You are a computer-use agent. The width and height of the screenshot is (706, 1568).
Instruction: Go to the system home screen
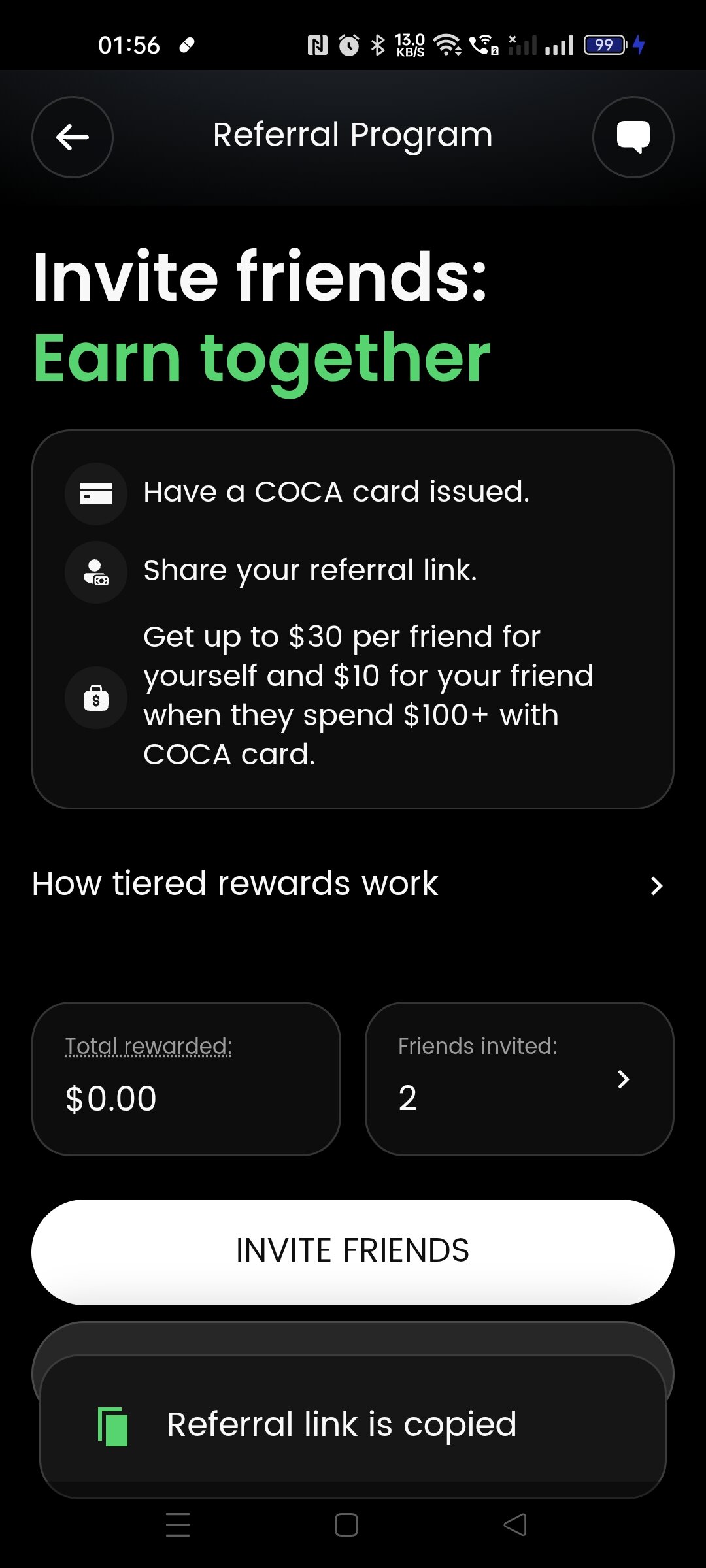click(346, 1525)
